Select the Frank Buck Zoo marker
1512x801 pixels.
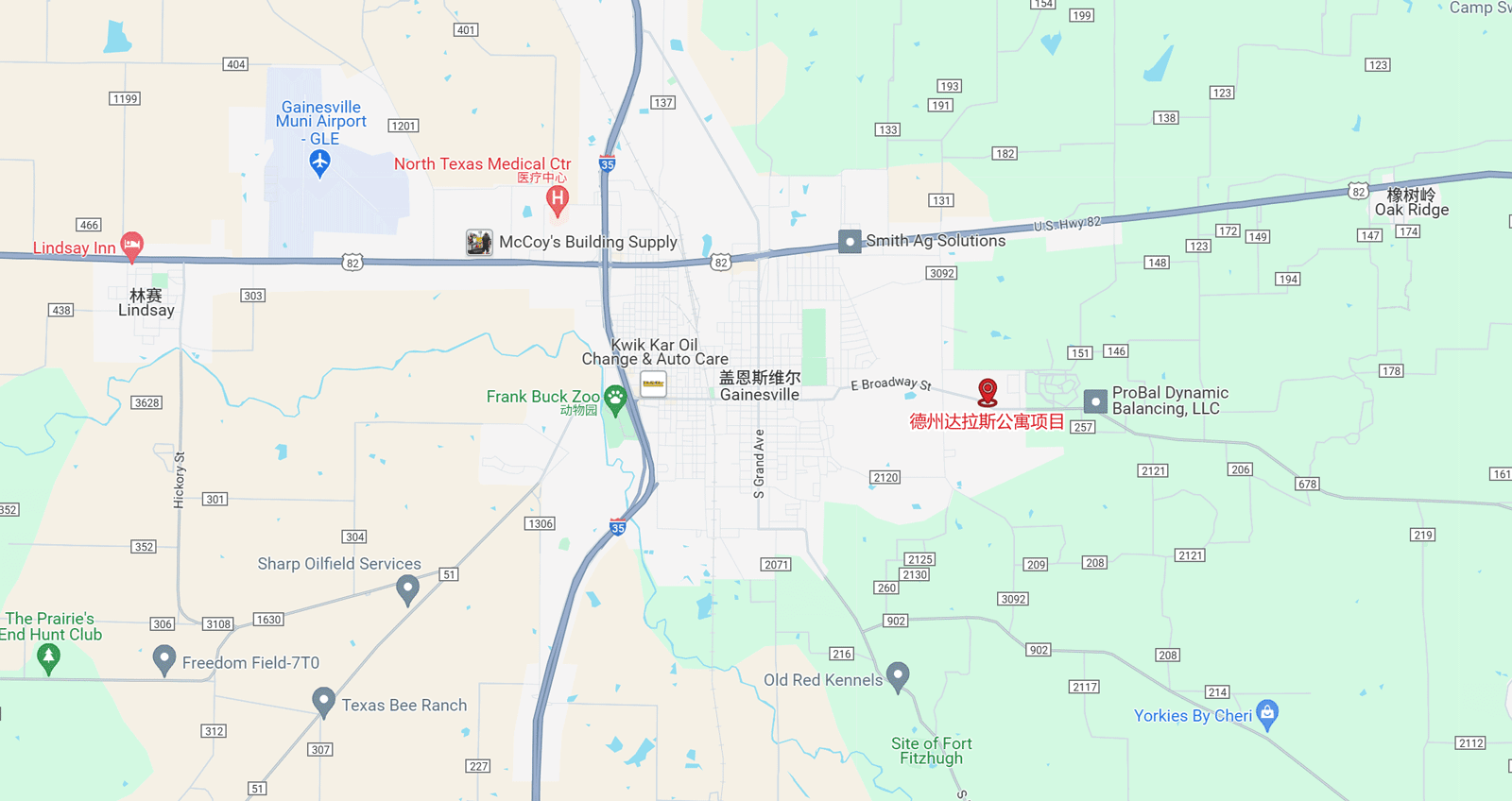[x=615, y=399]
